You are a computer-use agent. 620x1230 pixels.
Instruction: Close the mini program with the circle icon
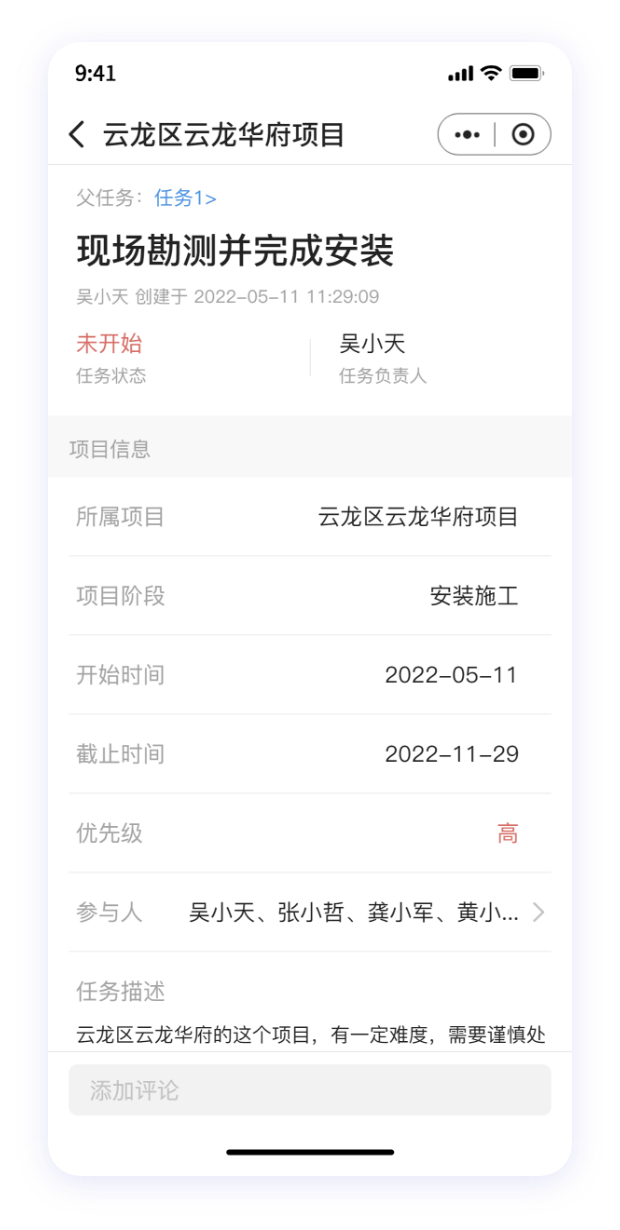523,135
